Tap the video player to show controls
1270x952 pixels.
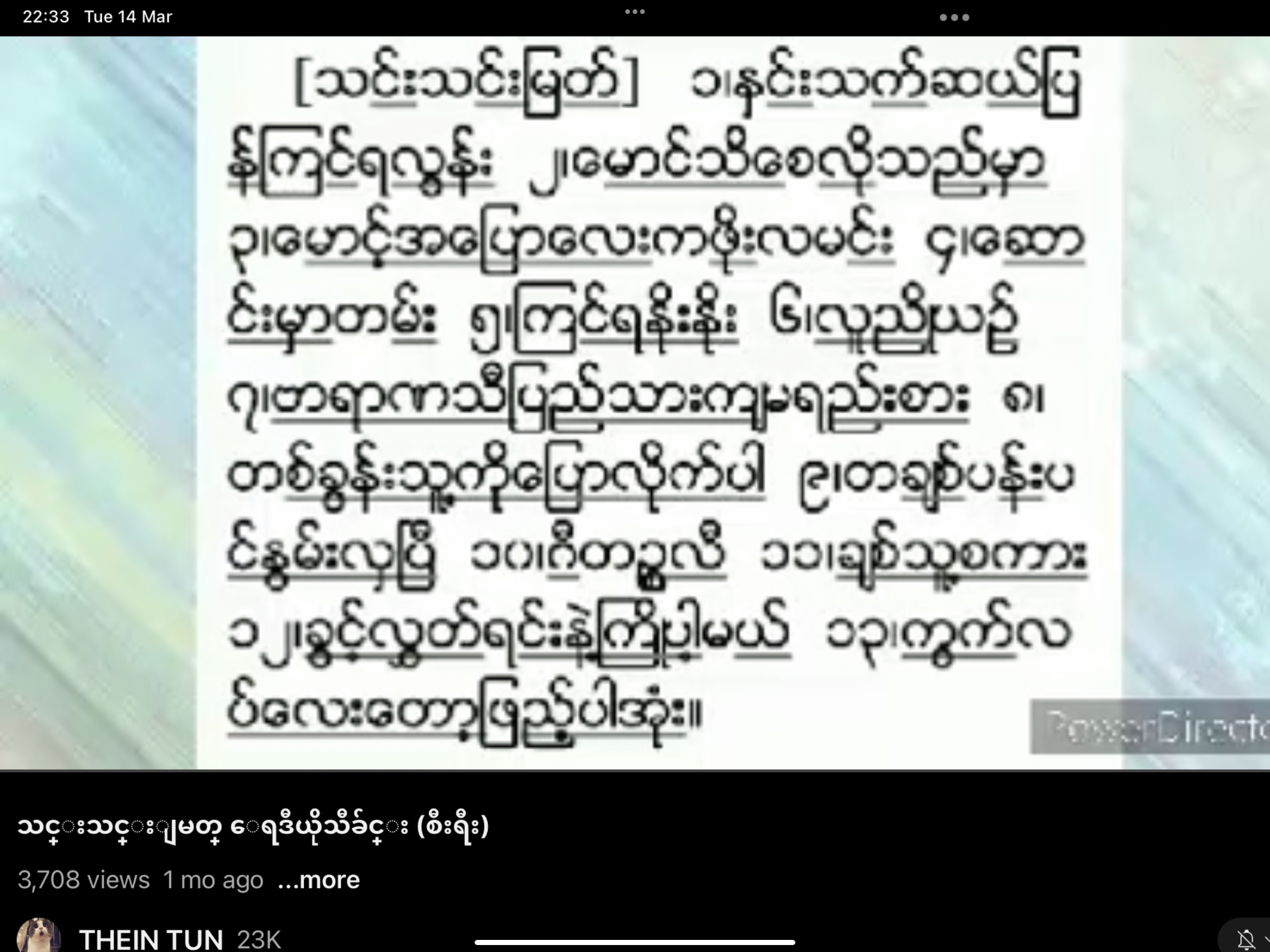pyautogui.click(x=635, y=402)
